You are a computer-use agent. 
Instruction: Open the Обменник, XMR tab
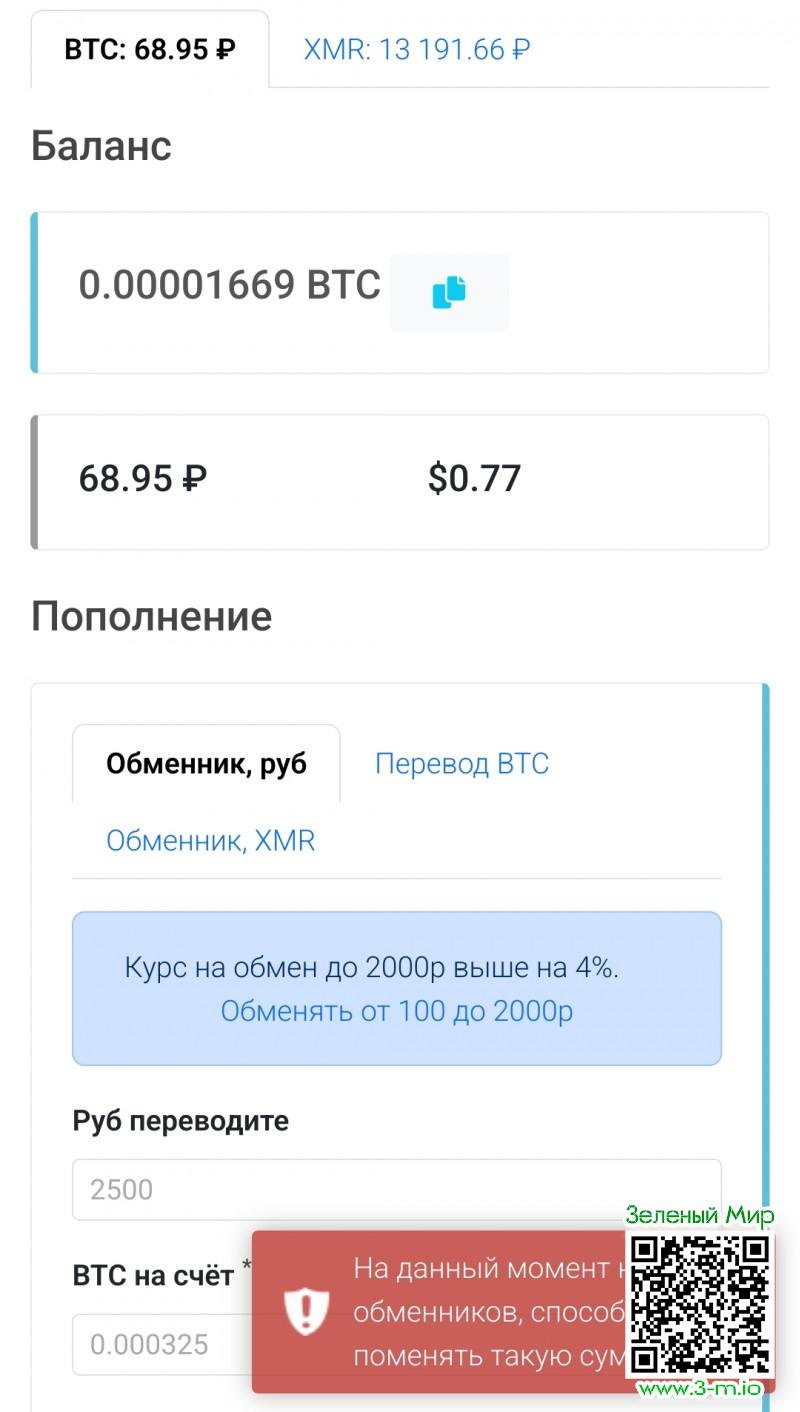pyautogui.click(x=211, y=840)
